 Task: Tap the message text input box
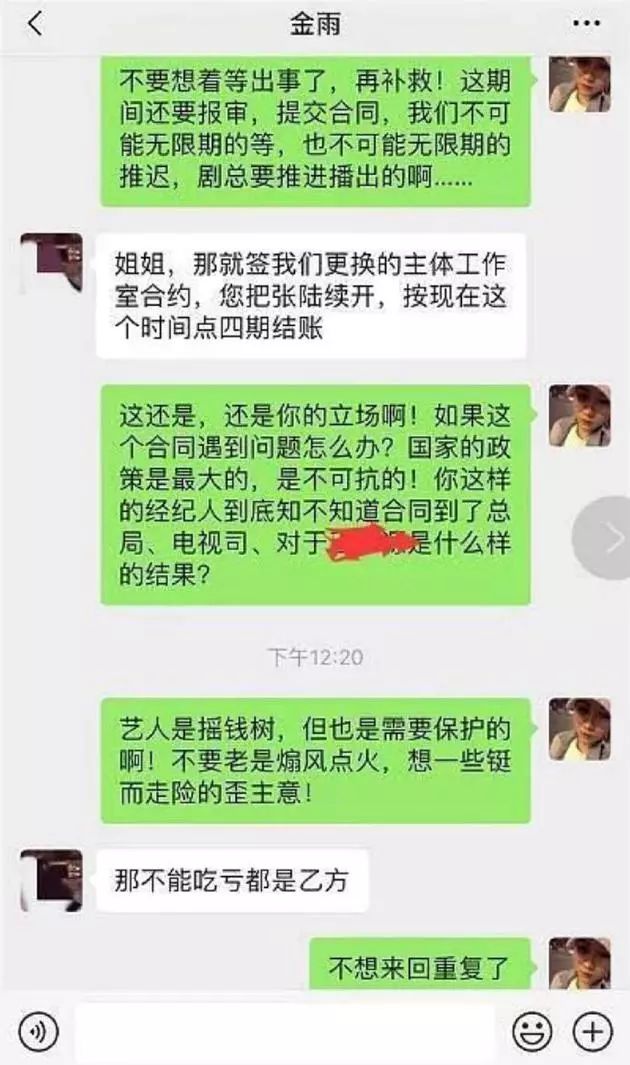tap(287, 1032)
